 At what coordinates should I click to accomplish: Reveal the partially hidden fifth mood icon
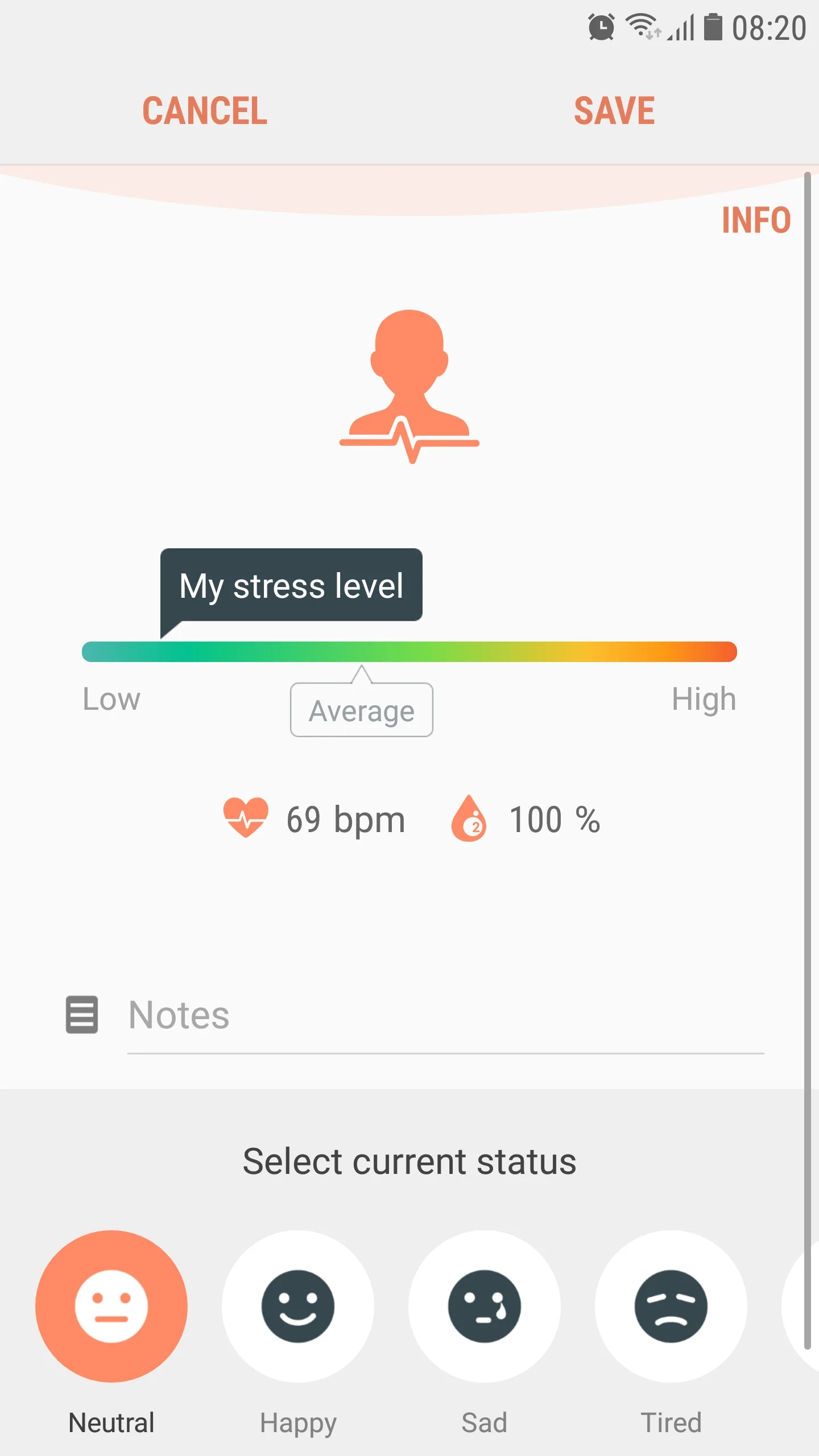pos(808,1306)
